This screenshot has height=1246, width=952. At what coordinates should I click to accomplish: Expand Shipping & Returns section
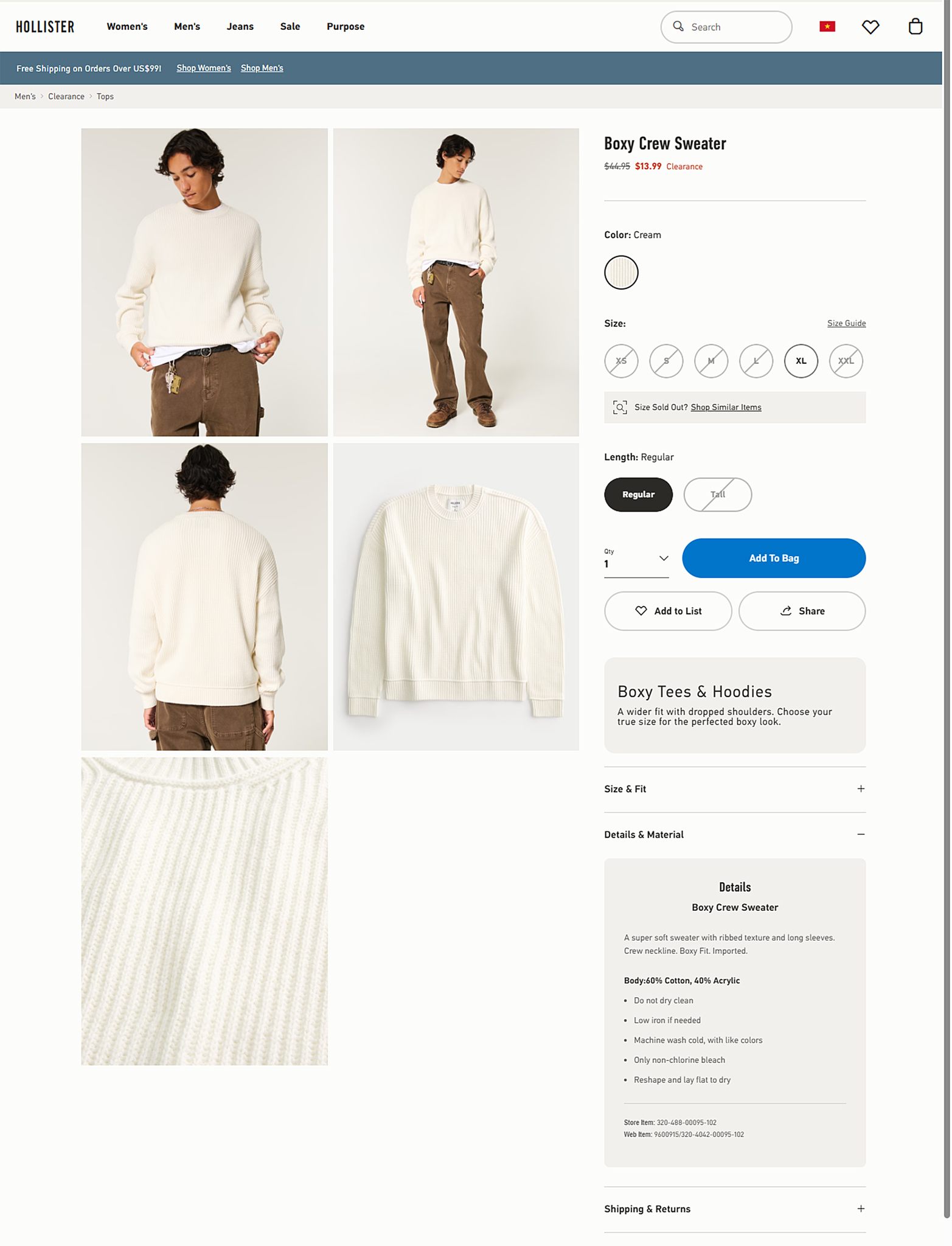(734, 1209)
